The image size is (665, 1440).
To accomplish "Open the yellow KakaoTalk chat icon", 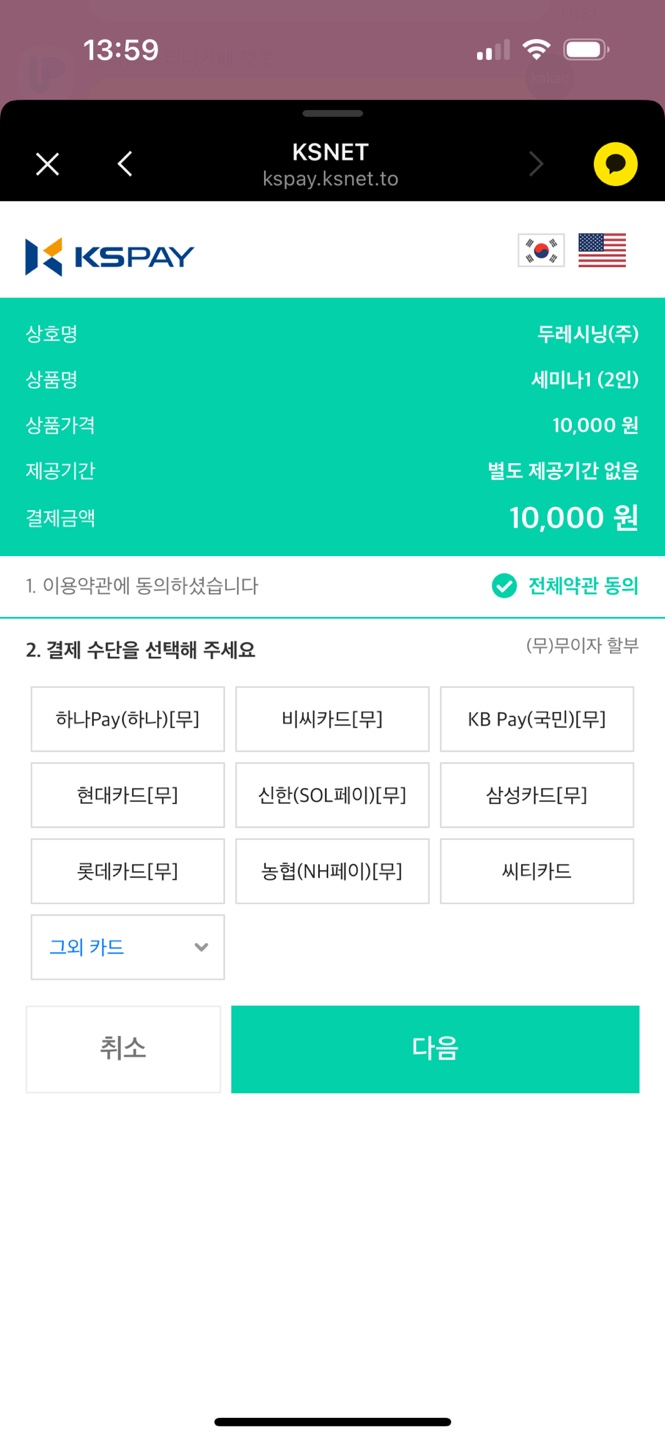I will pos(615,164).
